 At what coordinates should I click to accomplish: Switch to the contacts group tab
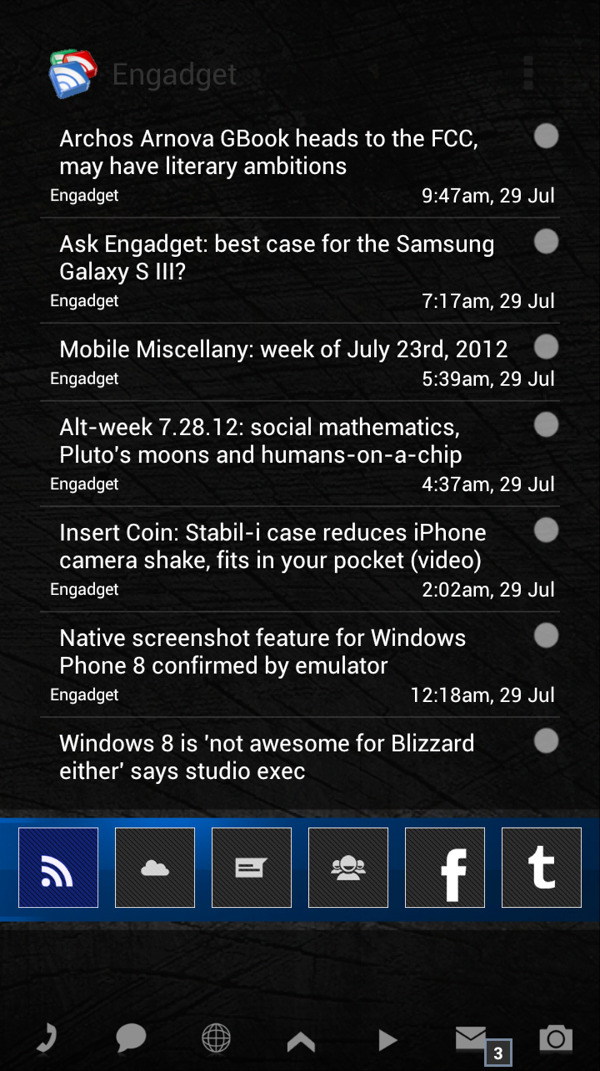tap(348, 868)
